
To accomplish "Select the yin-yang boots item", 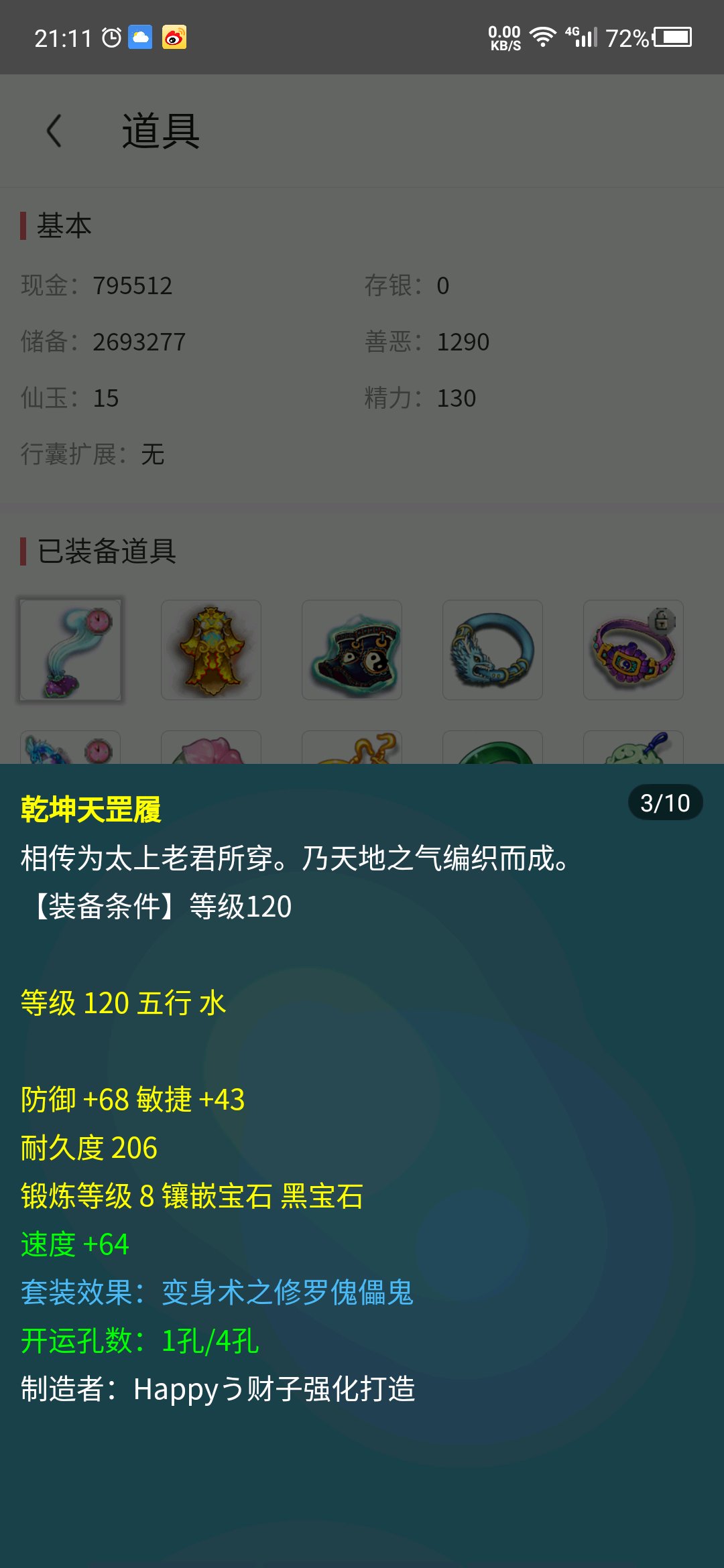I will click(x=352, y=650).
